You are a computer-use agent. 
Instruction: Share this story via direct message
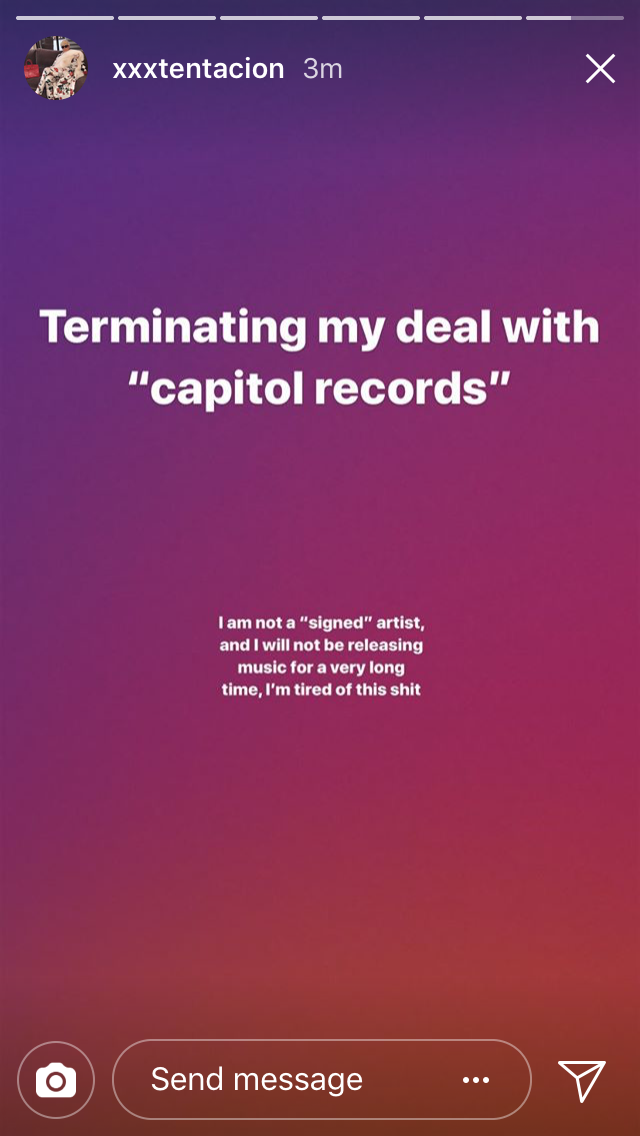582,1080
